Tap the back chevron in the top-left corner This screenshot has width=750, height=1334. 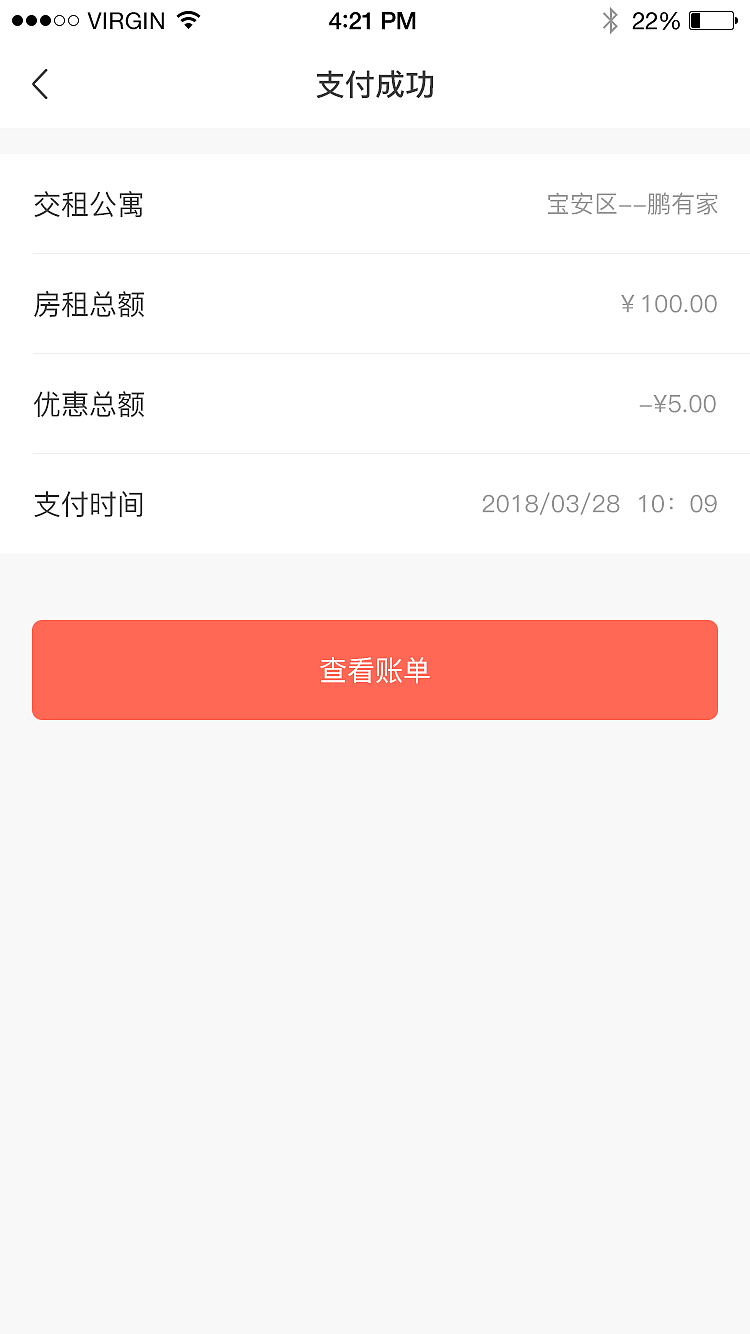pyautogui.click(x=40, y=84)
